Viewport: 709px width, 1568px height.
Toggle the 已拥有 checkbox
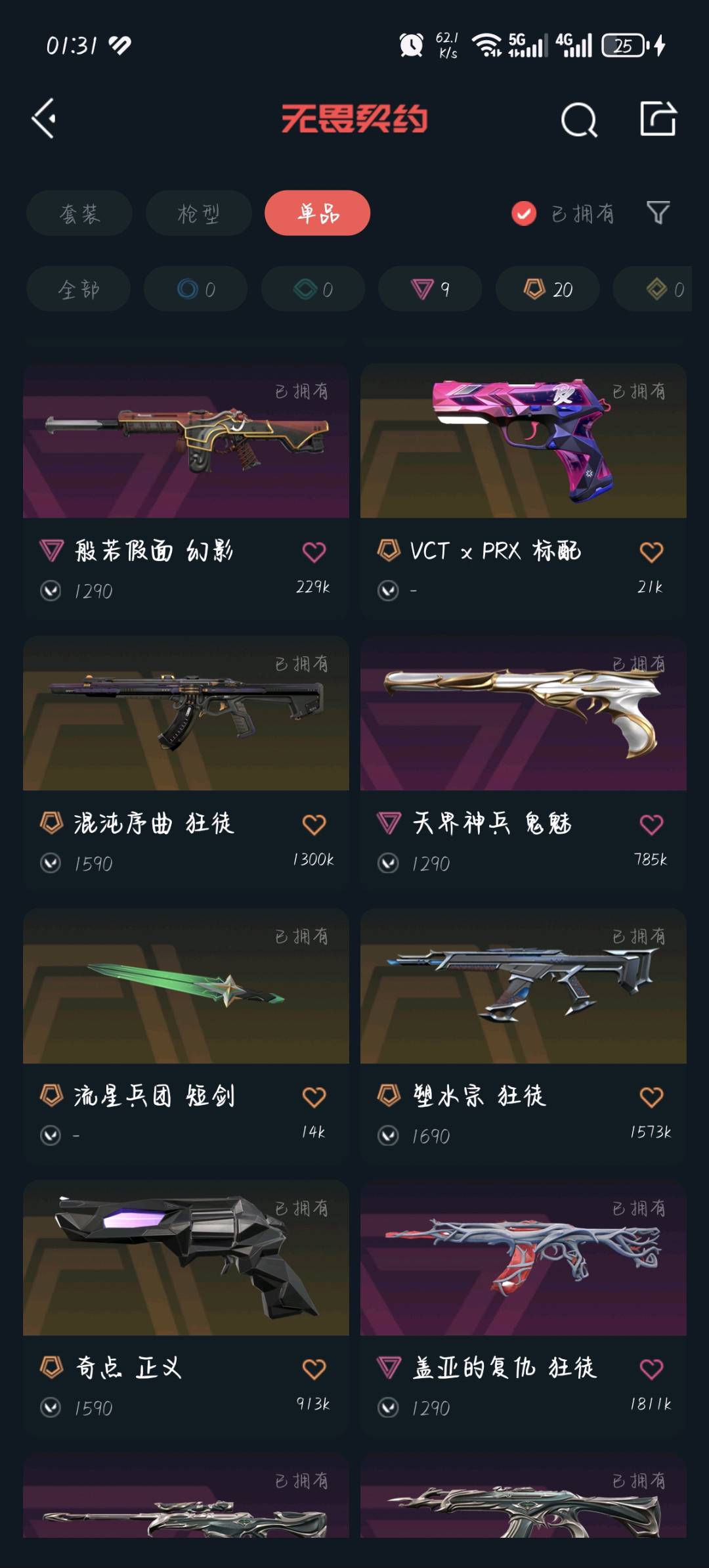[x=524, y=213]
